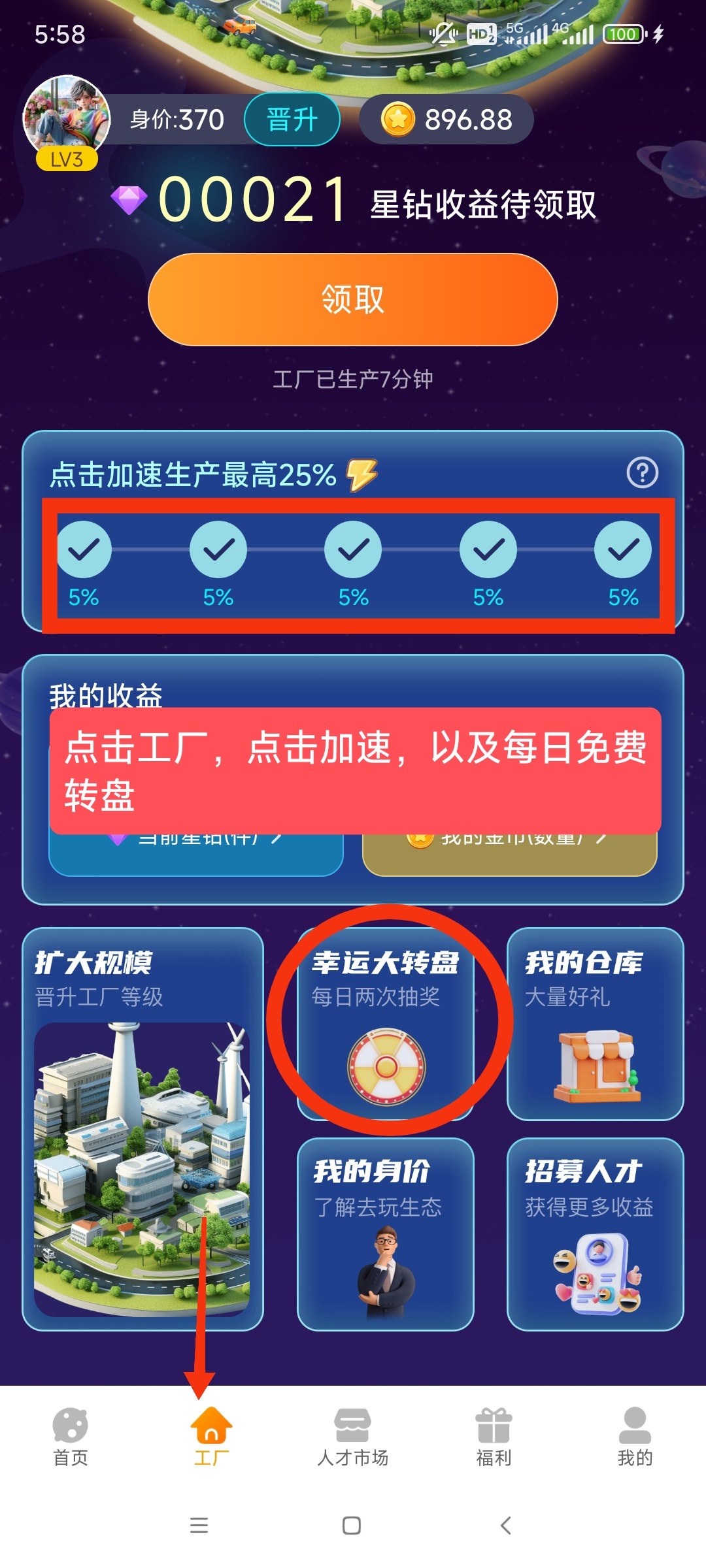This screenshot has width=706, height=1568.
Task: Tap the 896.88 gold coin balance pill
Action: [446, 120]
